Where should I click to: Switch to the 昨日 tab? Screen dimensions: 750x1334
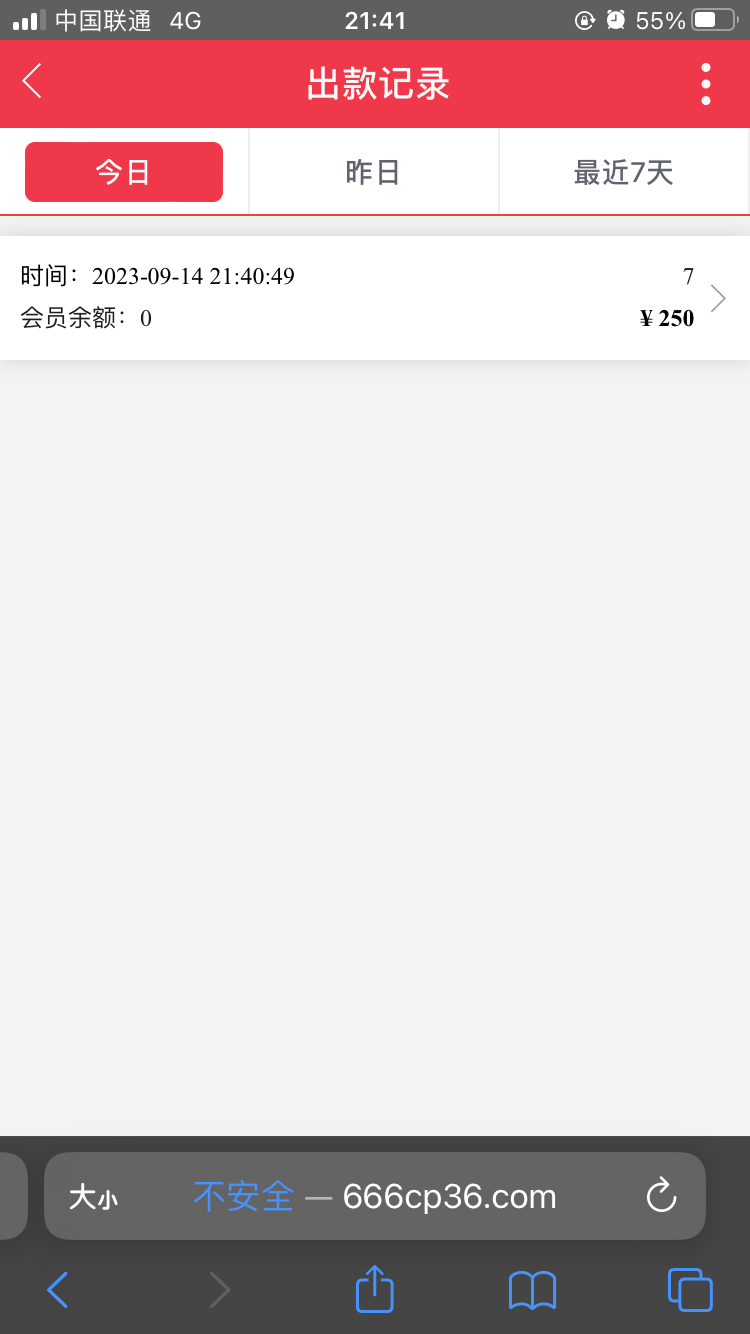373,172
